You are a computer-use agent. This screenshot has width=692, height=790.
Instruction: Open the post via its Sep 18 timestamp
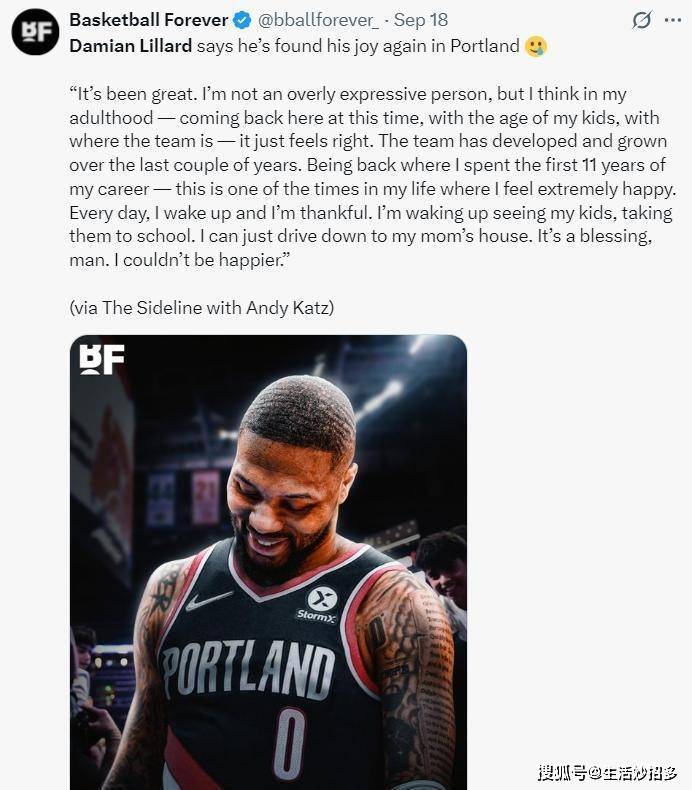(x=421, y=20)
